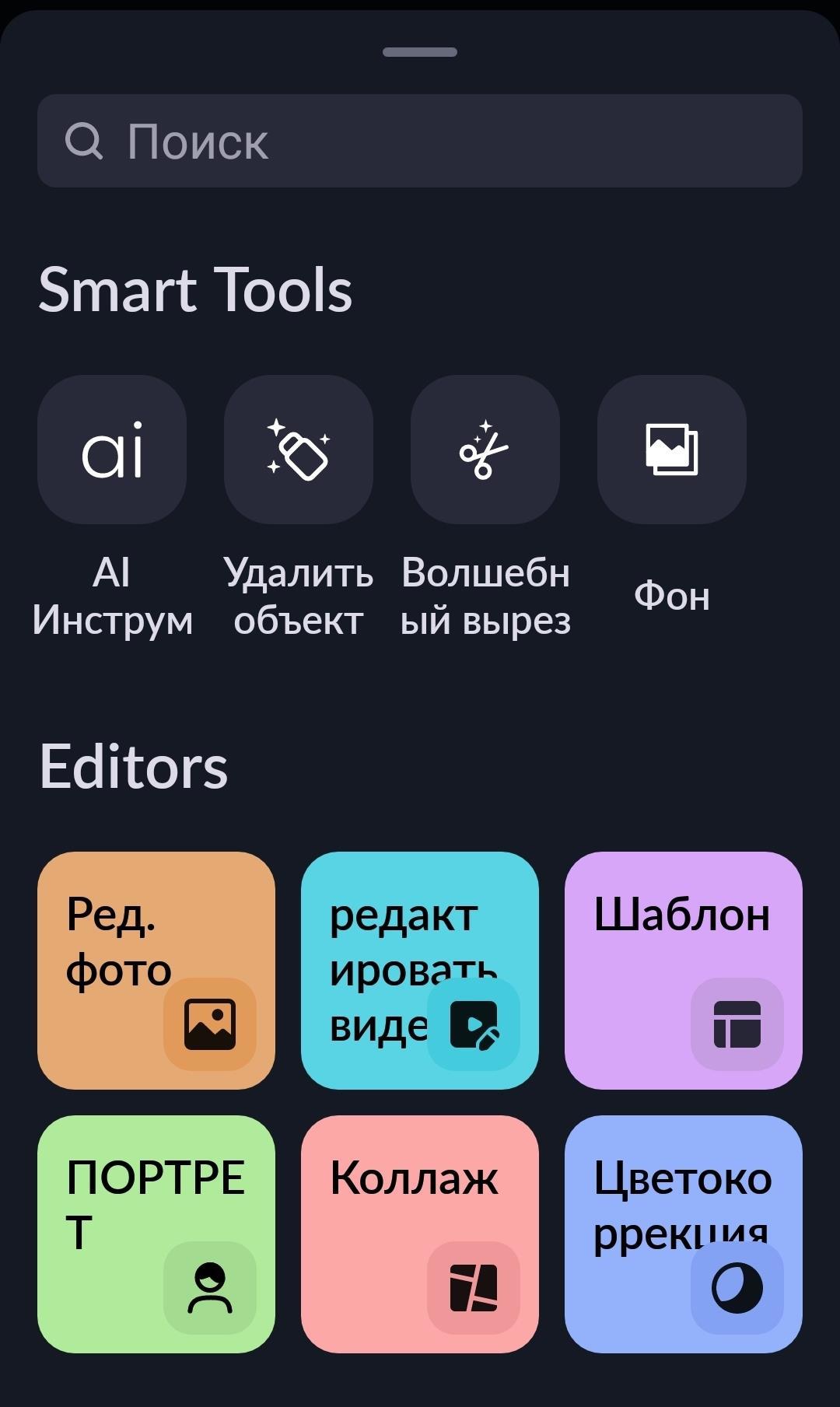Tap the bottom sheet drag handle

click(x=420, y=52)
